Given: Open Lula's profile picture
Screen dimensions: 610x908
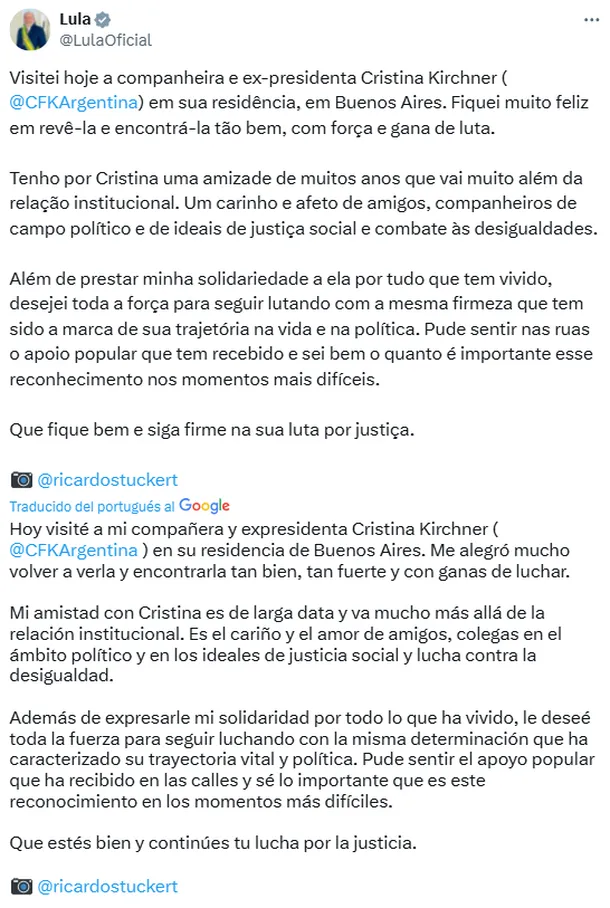Looking at the screenshot, I should tap(29, 30).
